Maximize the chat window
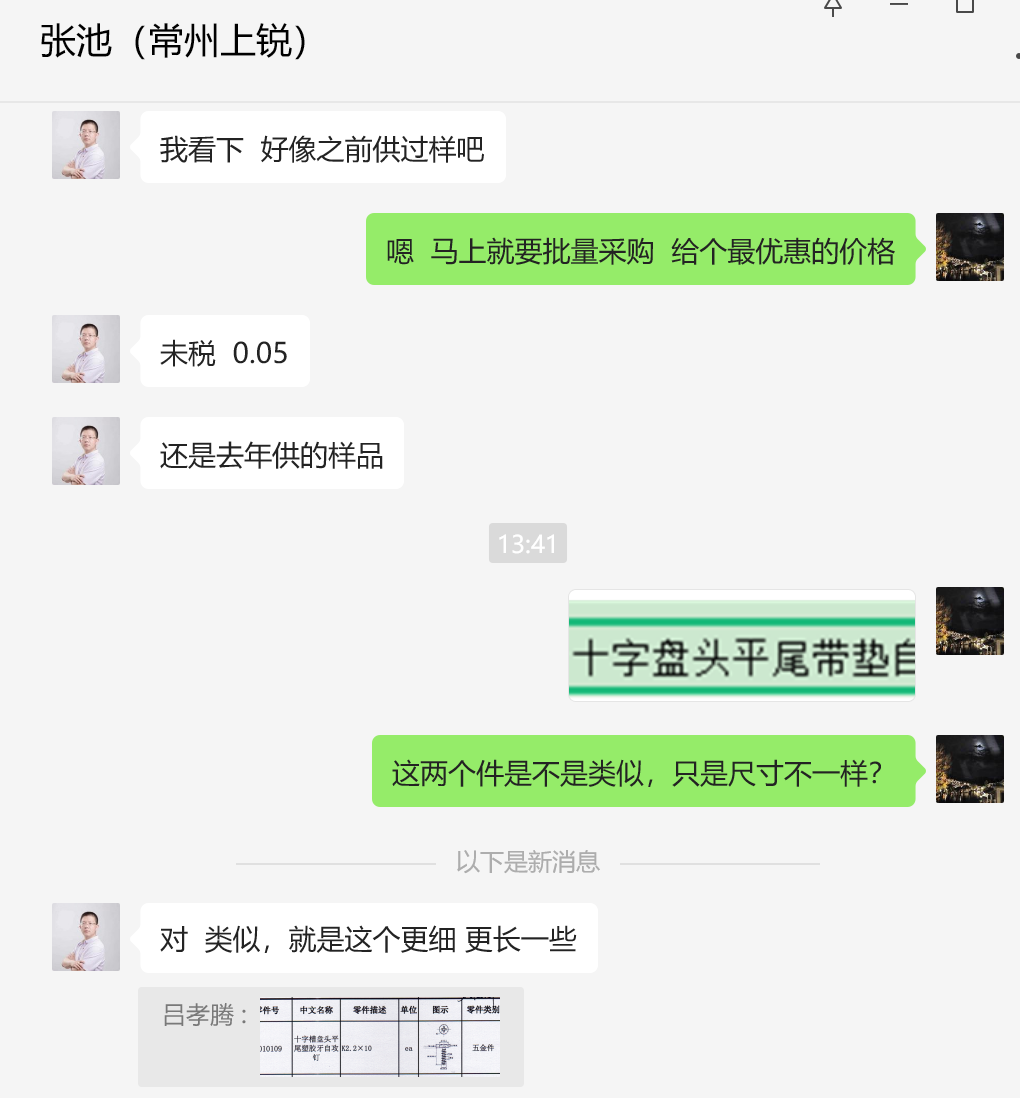The width and height of the screenshot is (1020, 1098). [965, 6]
